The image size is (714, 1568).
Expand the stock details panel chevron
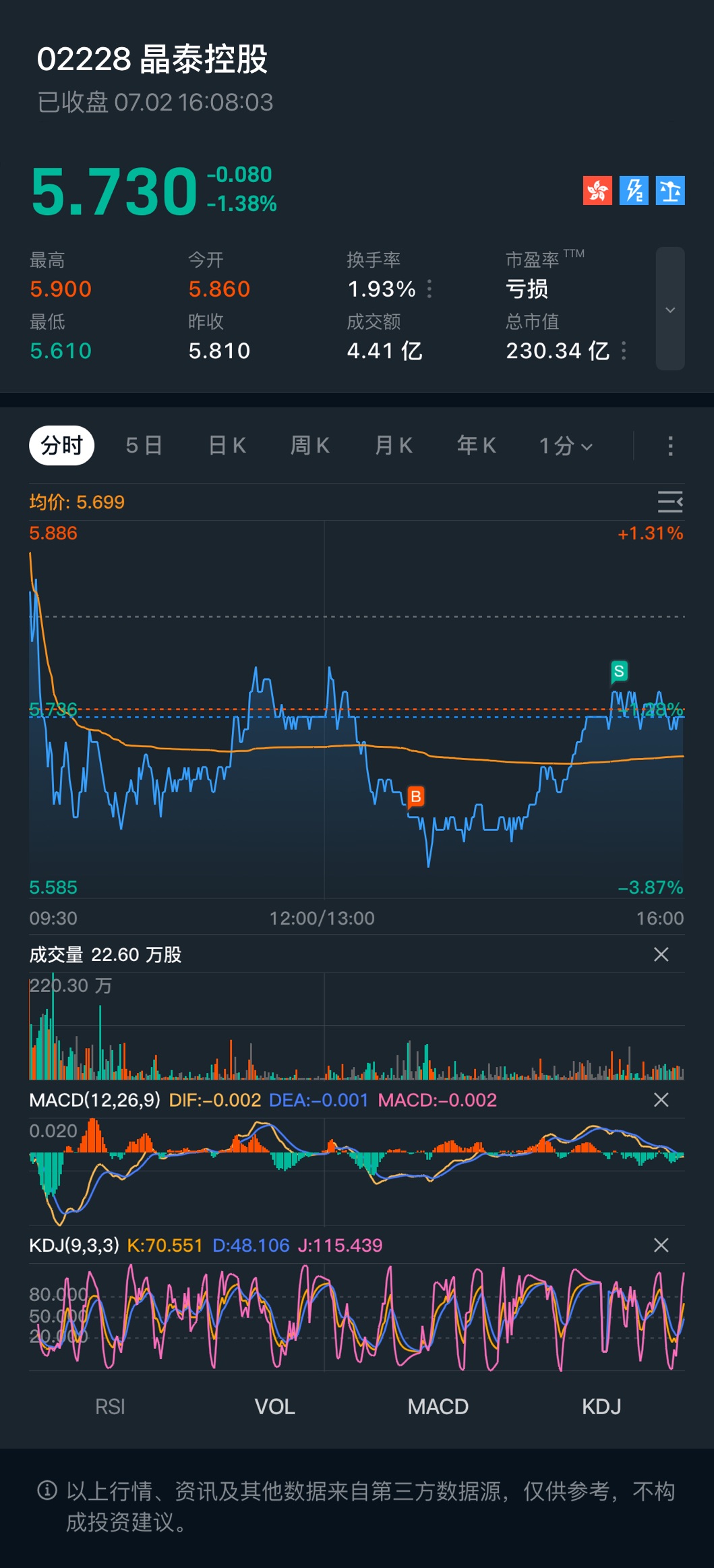[670, 310]
